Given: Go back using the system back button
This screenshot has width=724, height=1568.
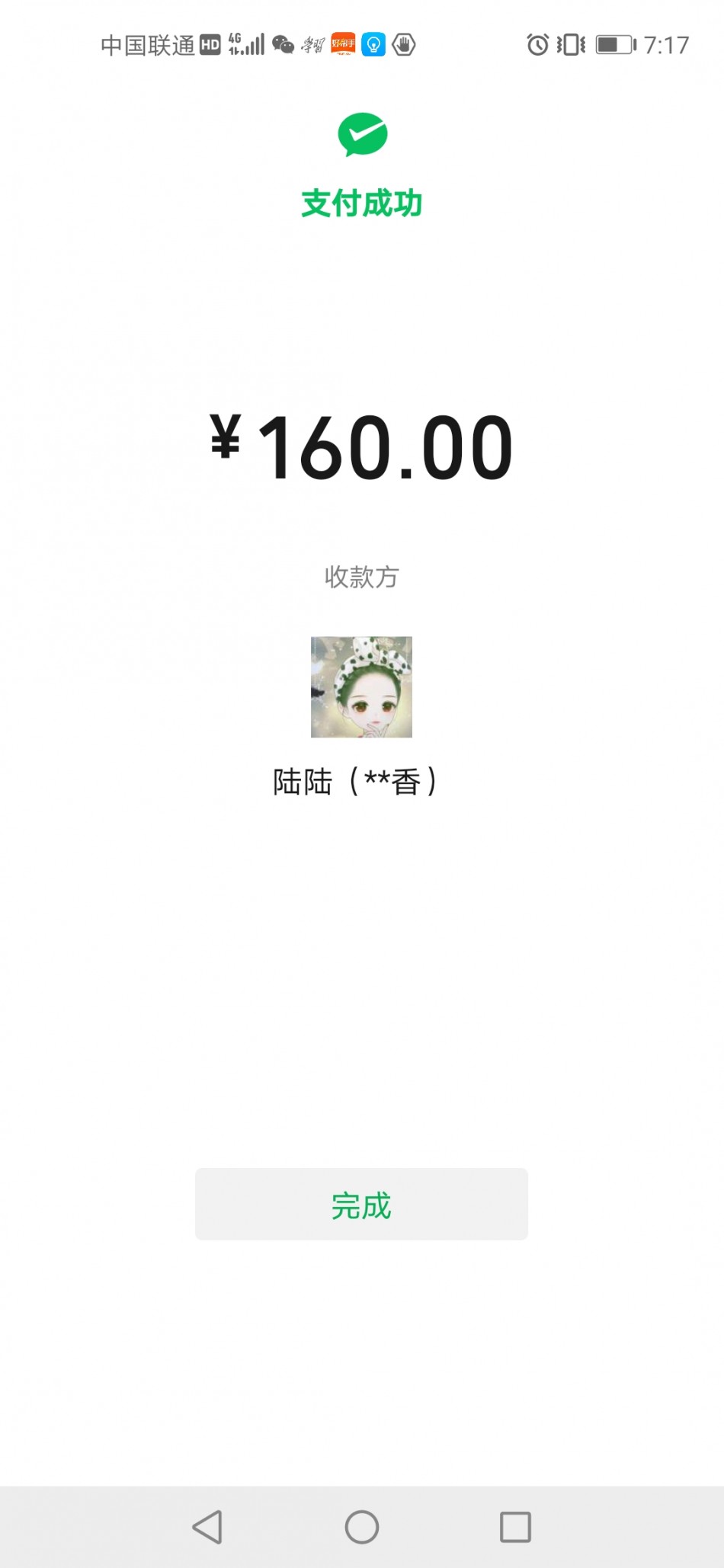Looking at the screenshot, I should point(207,1527).
